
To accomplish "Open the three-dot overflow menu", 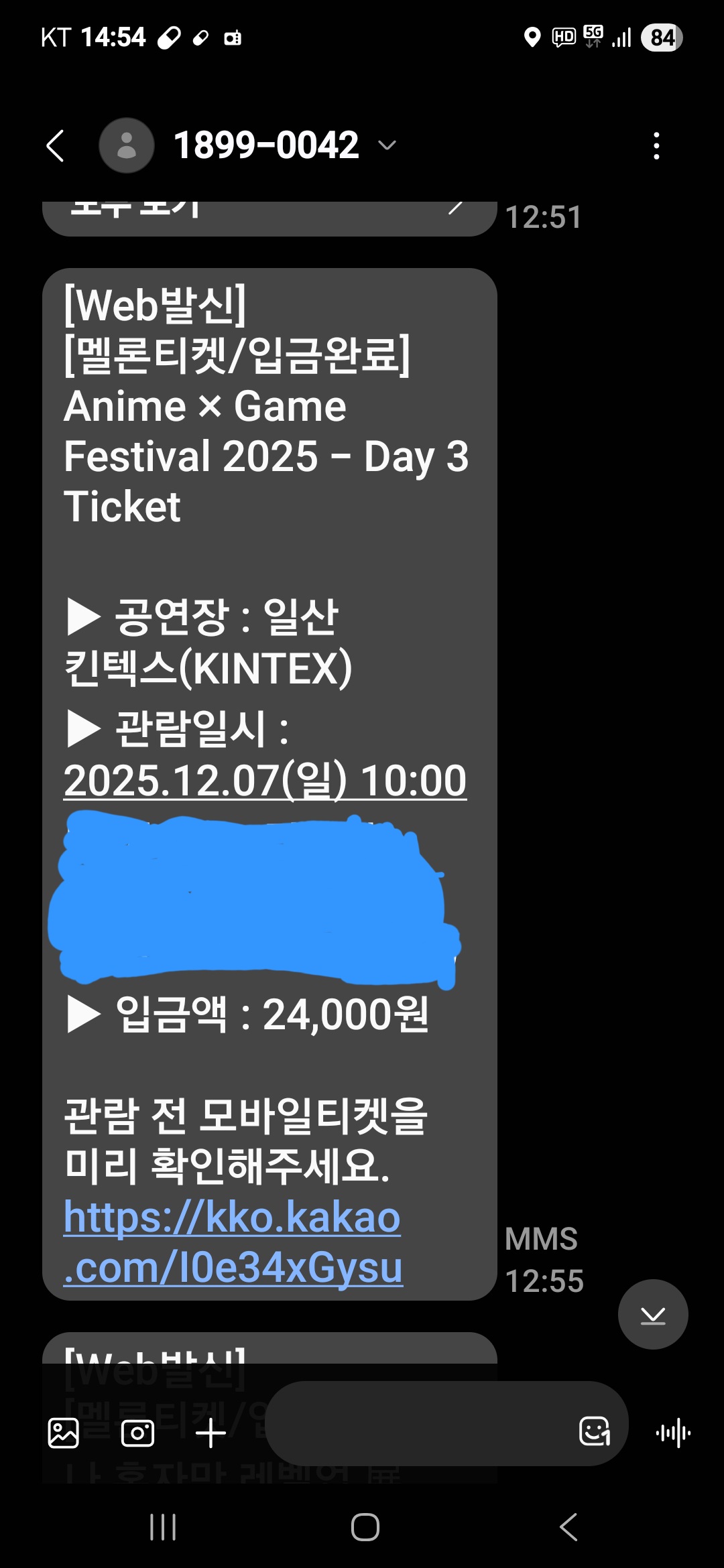I will click(656, 145).
